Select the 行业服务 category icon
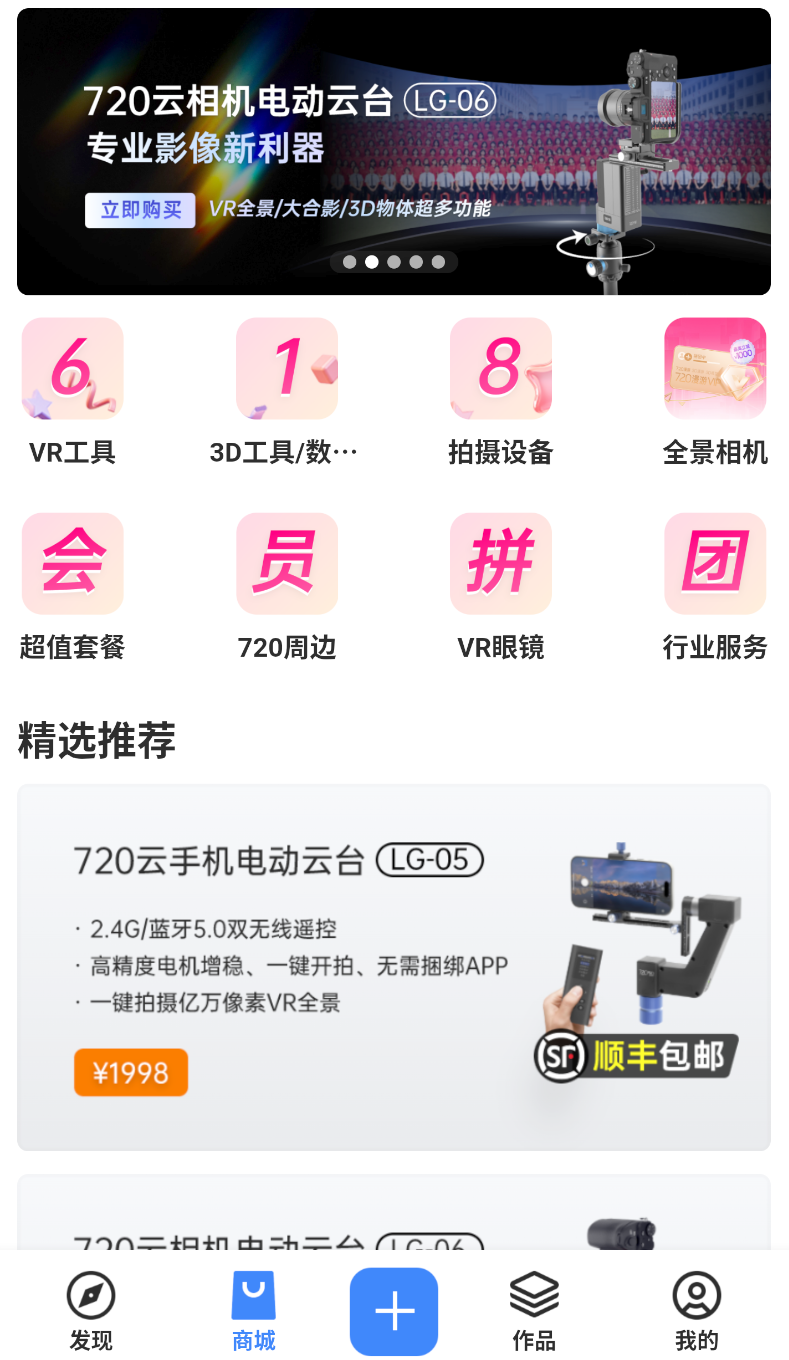Image resolution: width=789 pixels, height=1360 pixels. pyautogui.click(x=714, y=563)
